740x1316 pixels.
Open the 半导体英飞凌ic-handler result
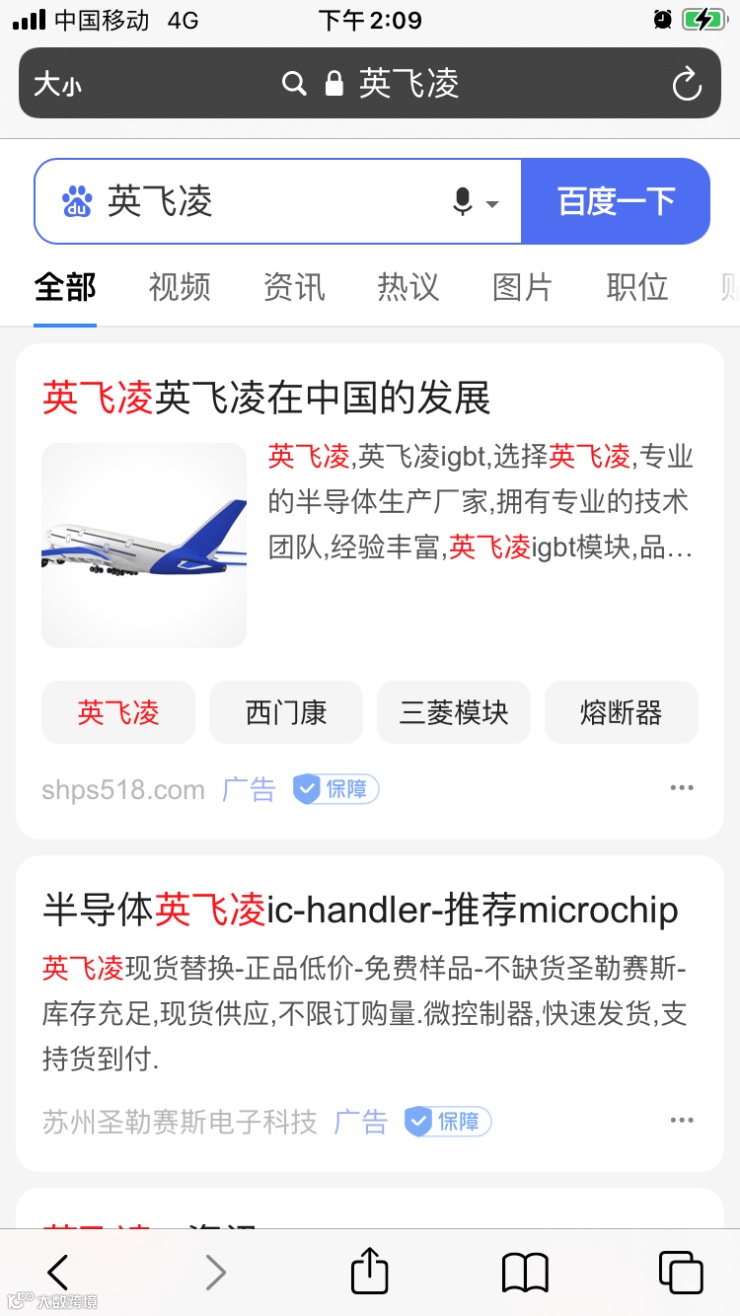pos(360,910)
